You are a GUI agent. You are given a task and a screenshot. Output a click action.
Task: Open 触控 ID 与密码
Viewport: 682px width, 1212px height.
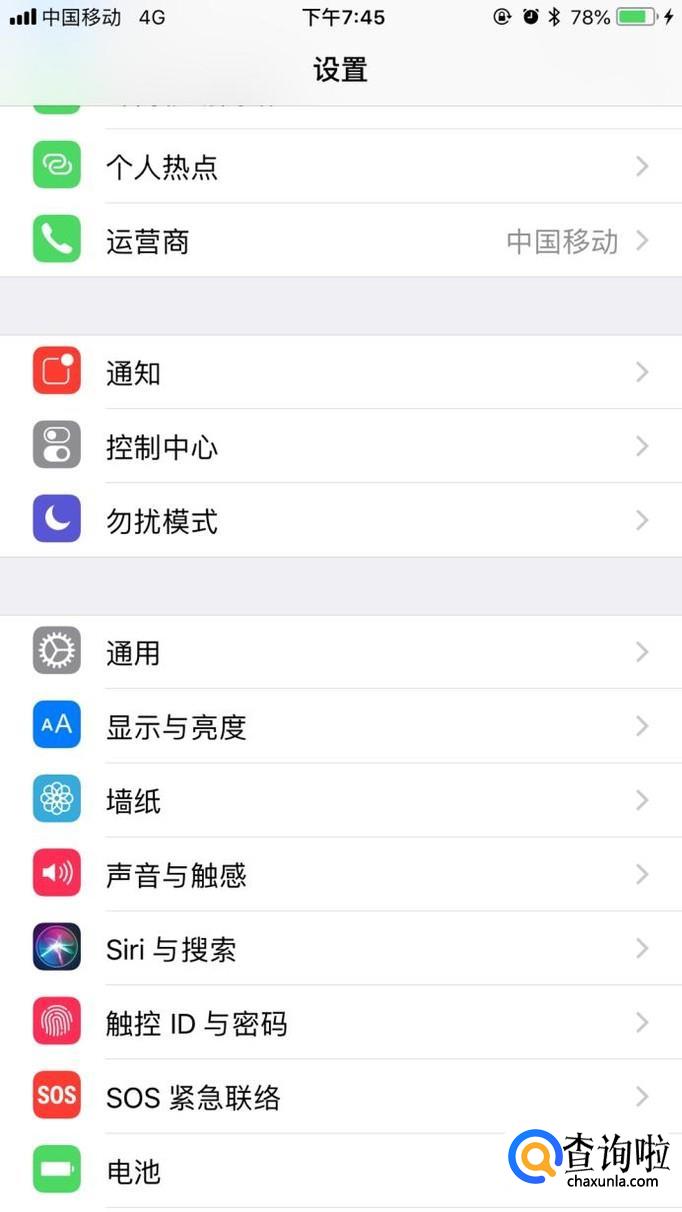point(340,1023)
